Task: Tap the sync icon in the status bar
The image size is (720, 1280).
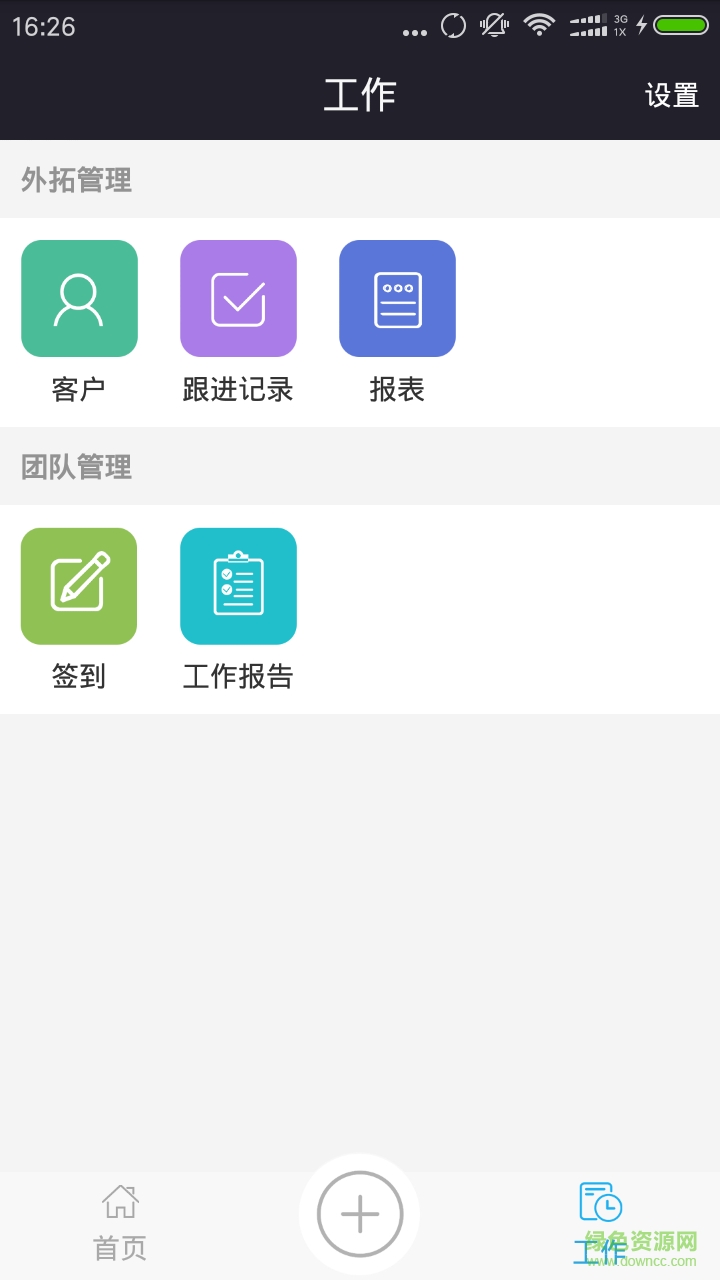Action: (452, 26)
